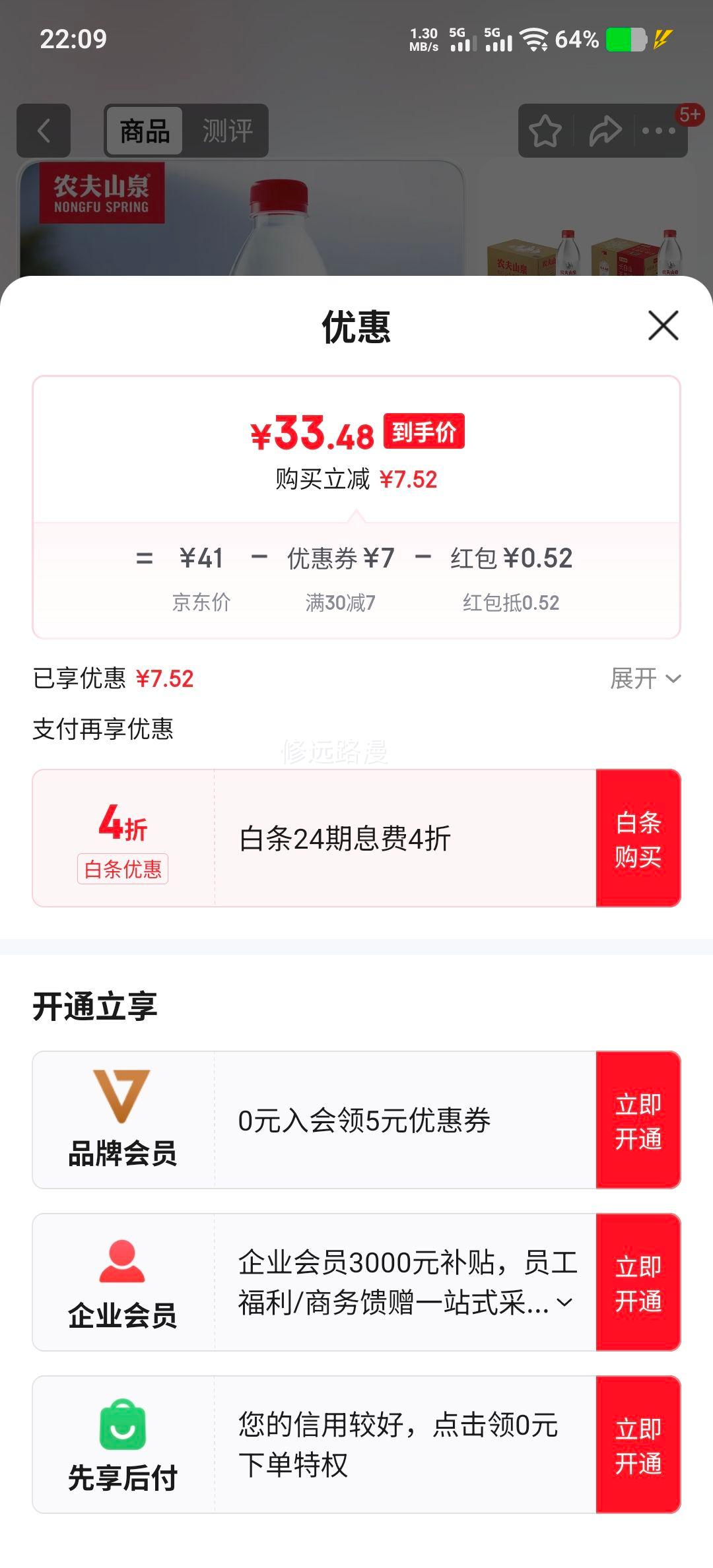The image size is (713, 1568).
Task: Expand the 已享优惠 details with 展开
Action: click(x=645, y=678)
